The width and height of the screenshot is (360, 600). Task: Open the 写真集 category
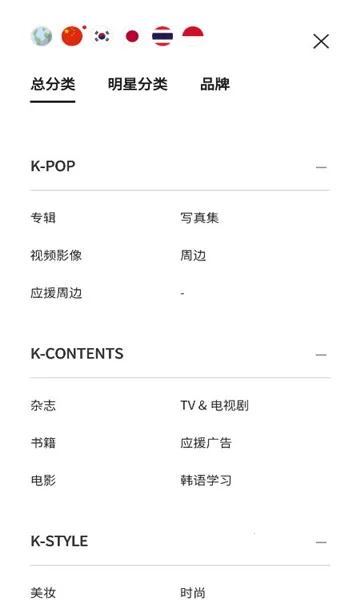click(x=199, y=218)
